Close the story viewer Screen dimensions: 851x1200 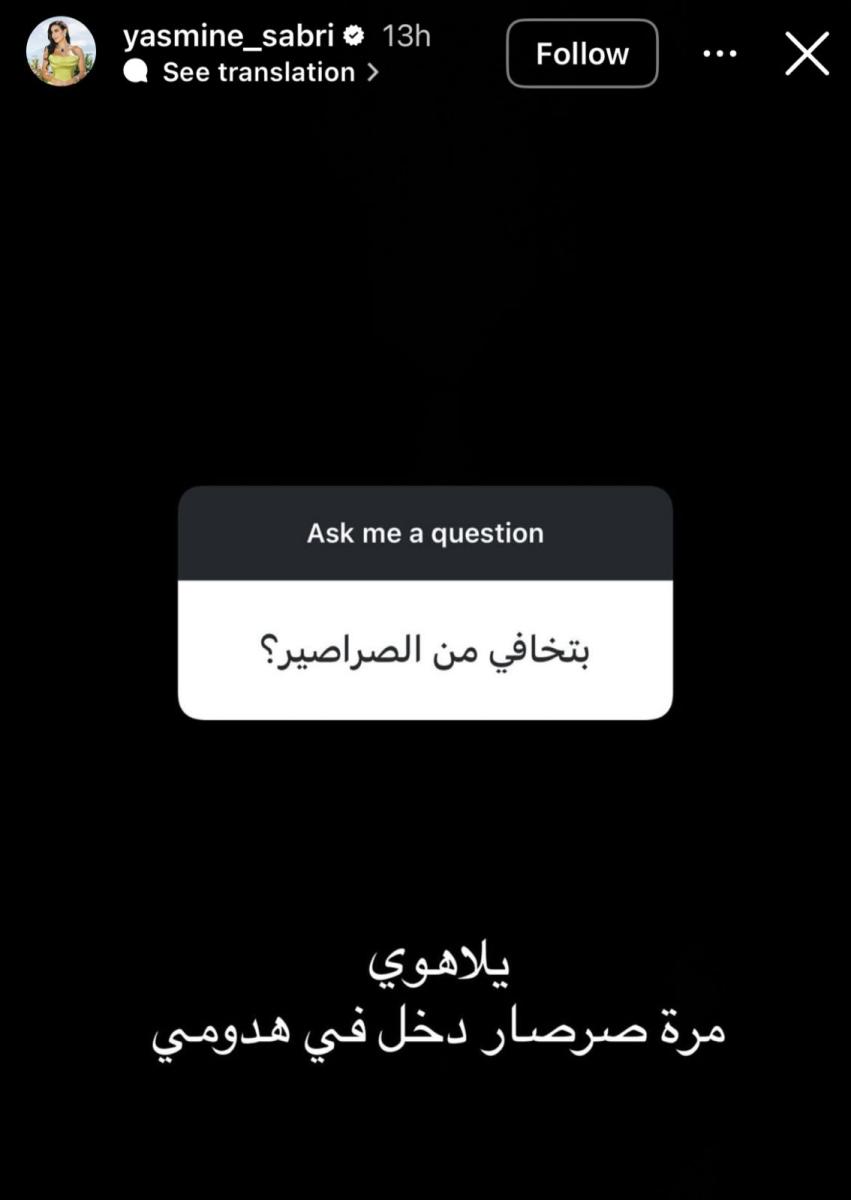807,54
